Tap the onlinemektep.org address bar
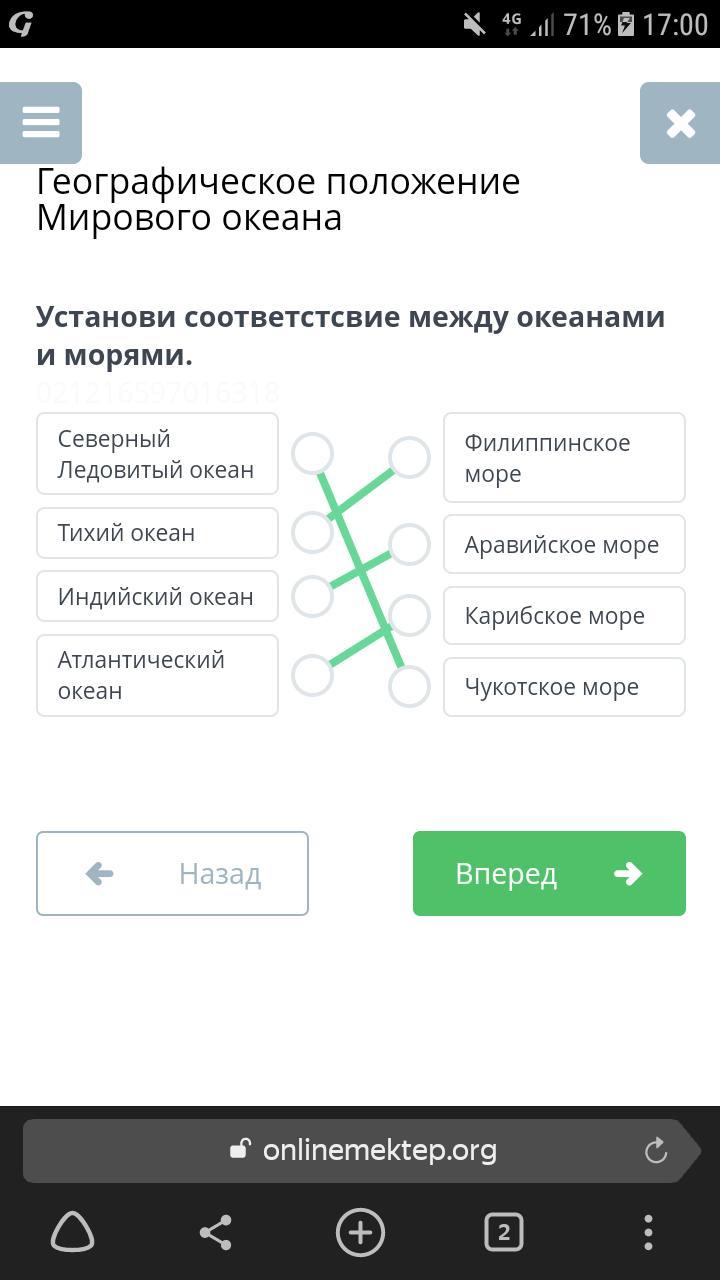The width and height of the screenshot is (720, 1280). click(x=363, y=1150)
